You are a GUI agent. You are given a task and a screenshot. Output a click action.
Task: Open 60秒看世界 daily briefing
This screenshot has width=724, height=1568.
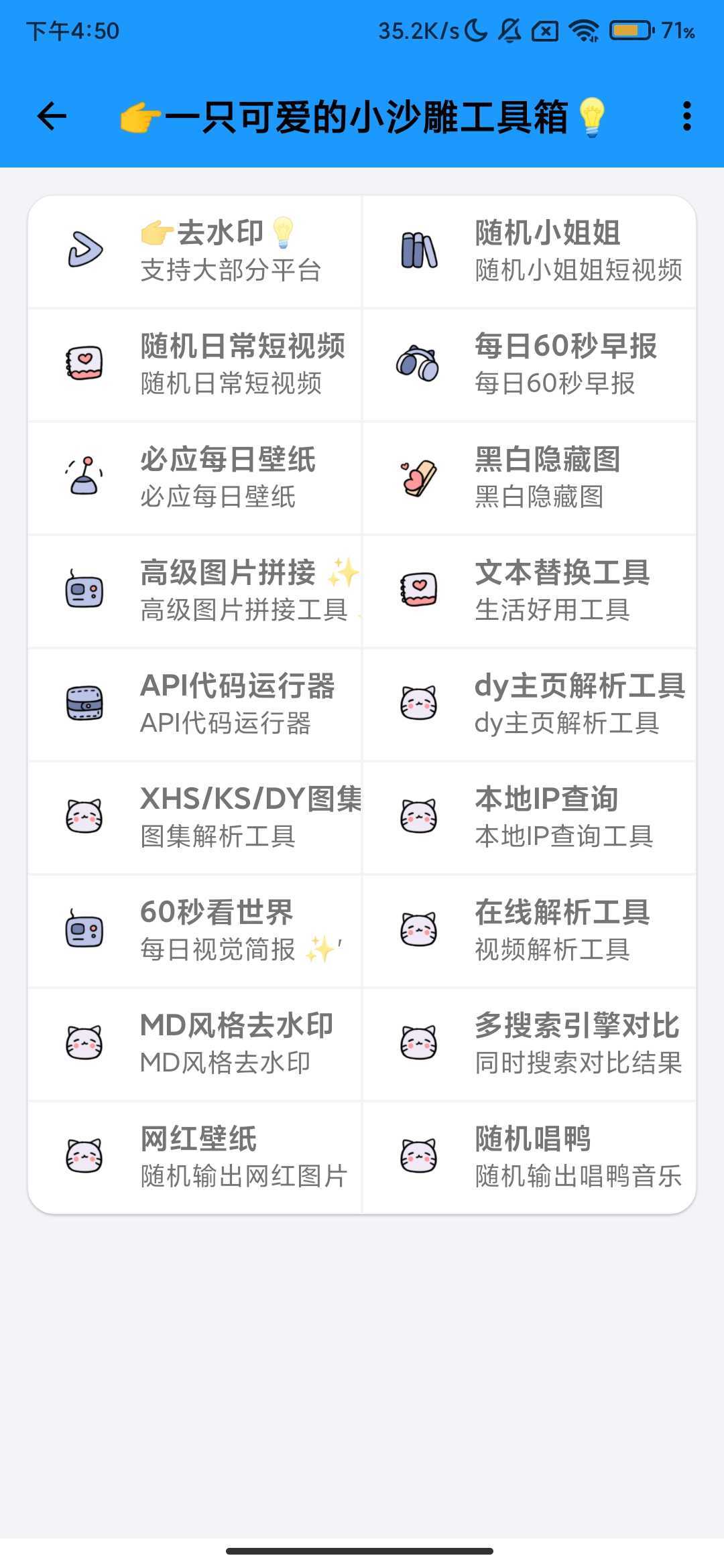(195, 931)
